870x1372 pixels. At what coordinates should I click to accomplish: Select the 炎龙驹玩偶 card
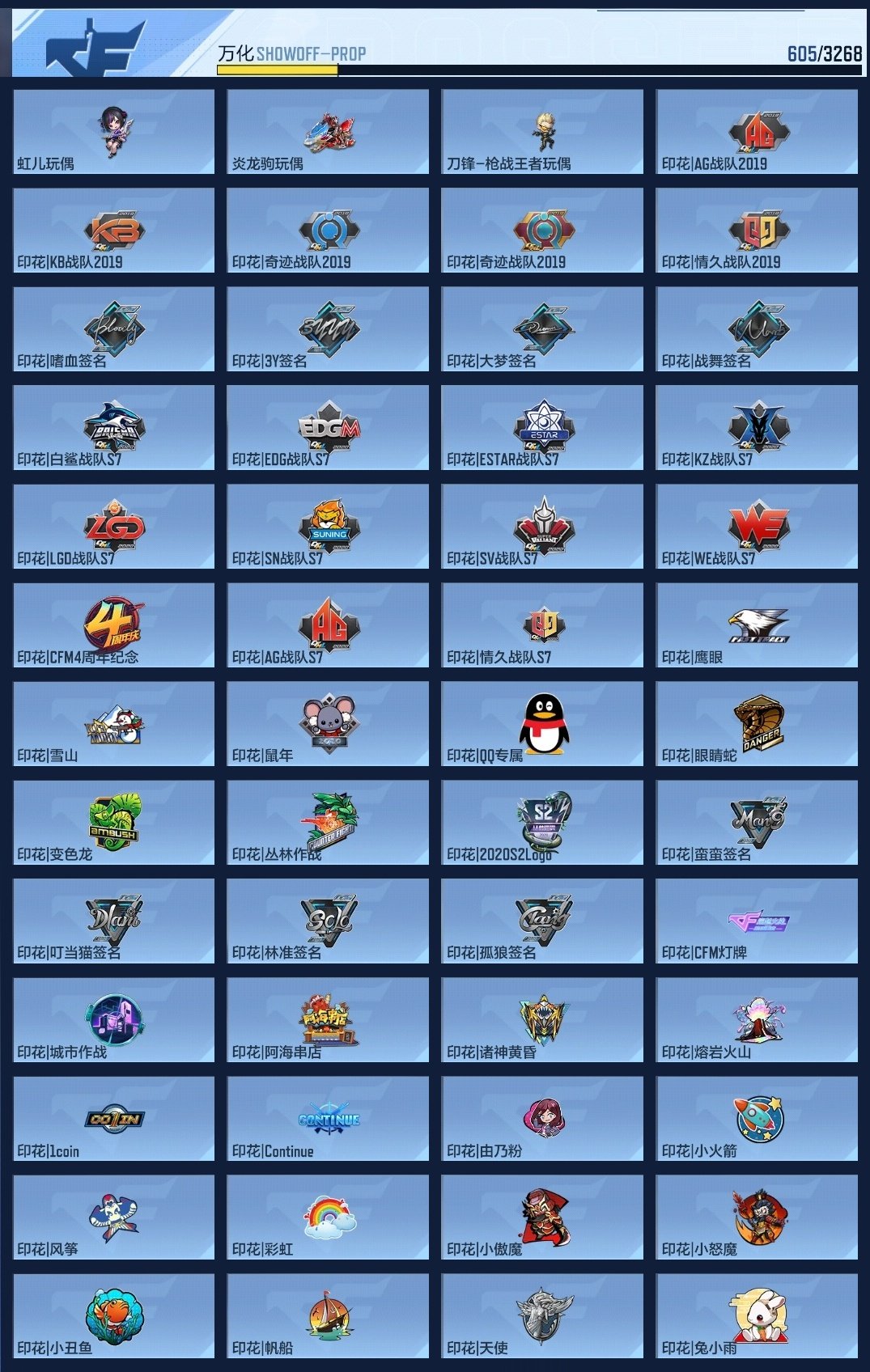[328, 131]
